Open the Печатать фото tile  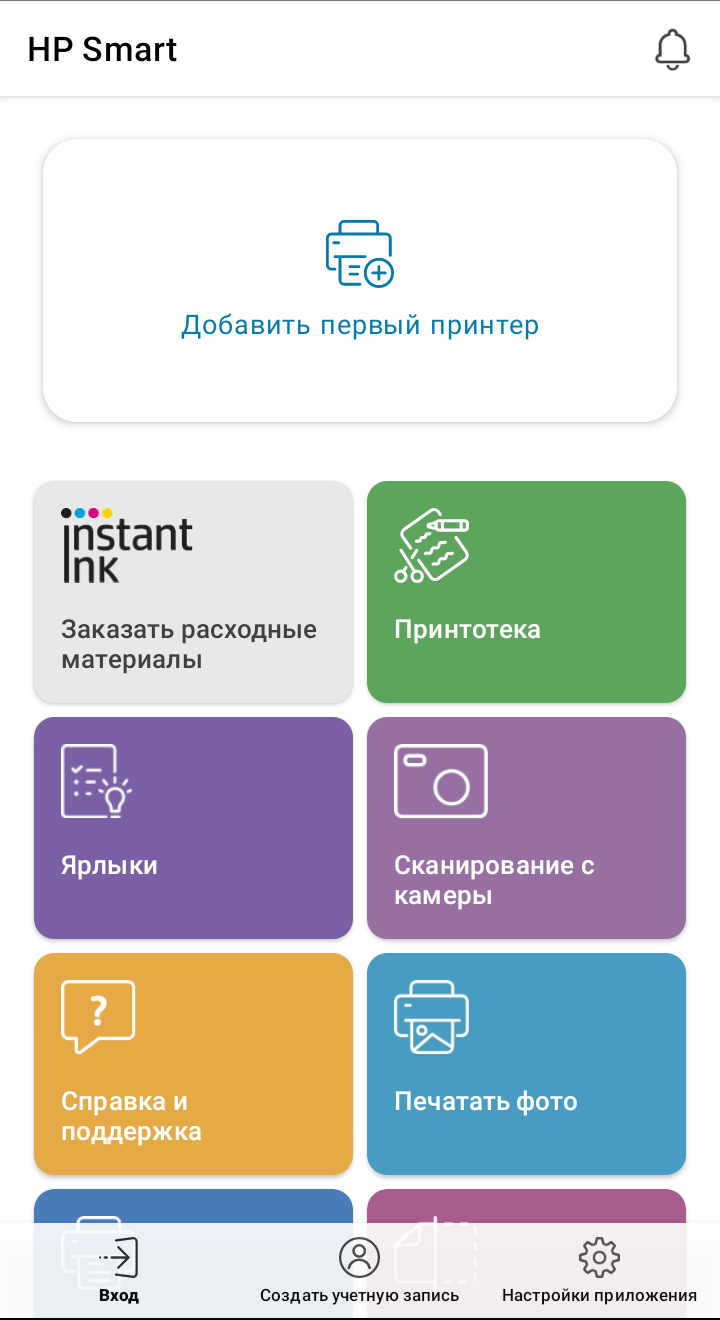[x=526, y=1064]
